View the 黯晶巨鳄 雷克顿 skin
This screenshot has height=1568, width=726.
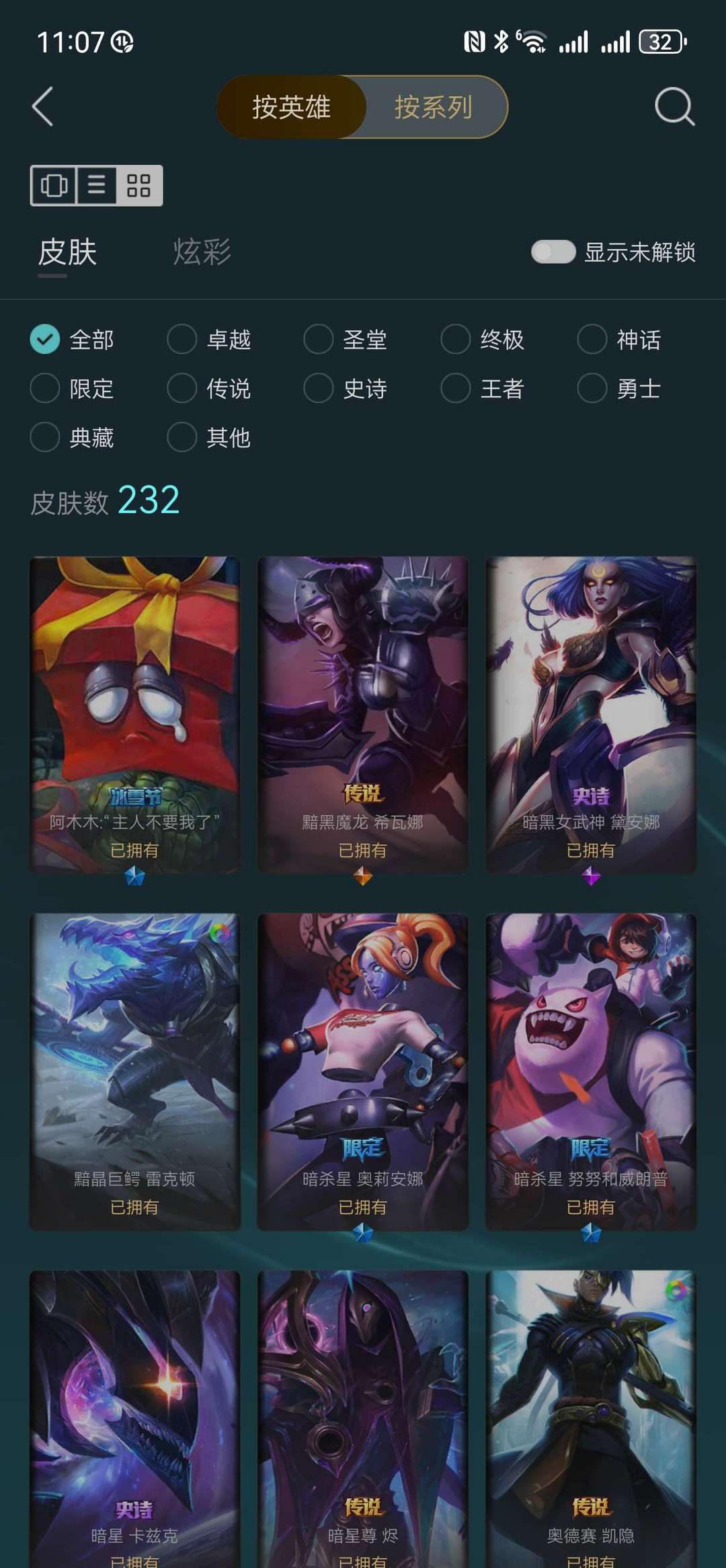(x=134, y=1072)
